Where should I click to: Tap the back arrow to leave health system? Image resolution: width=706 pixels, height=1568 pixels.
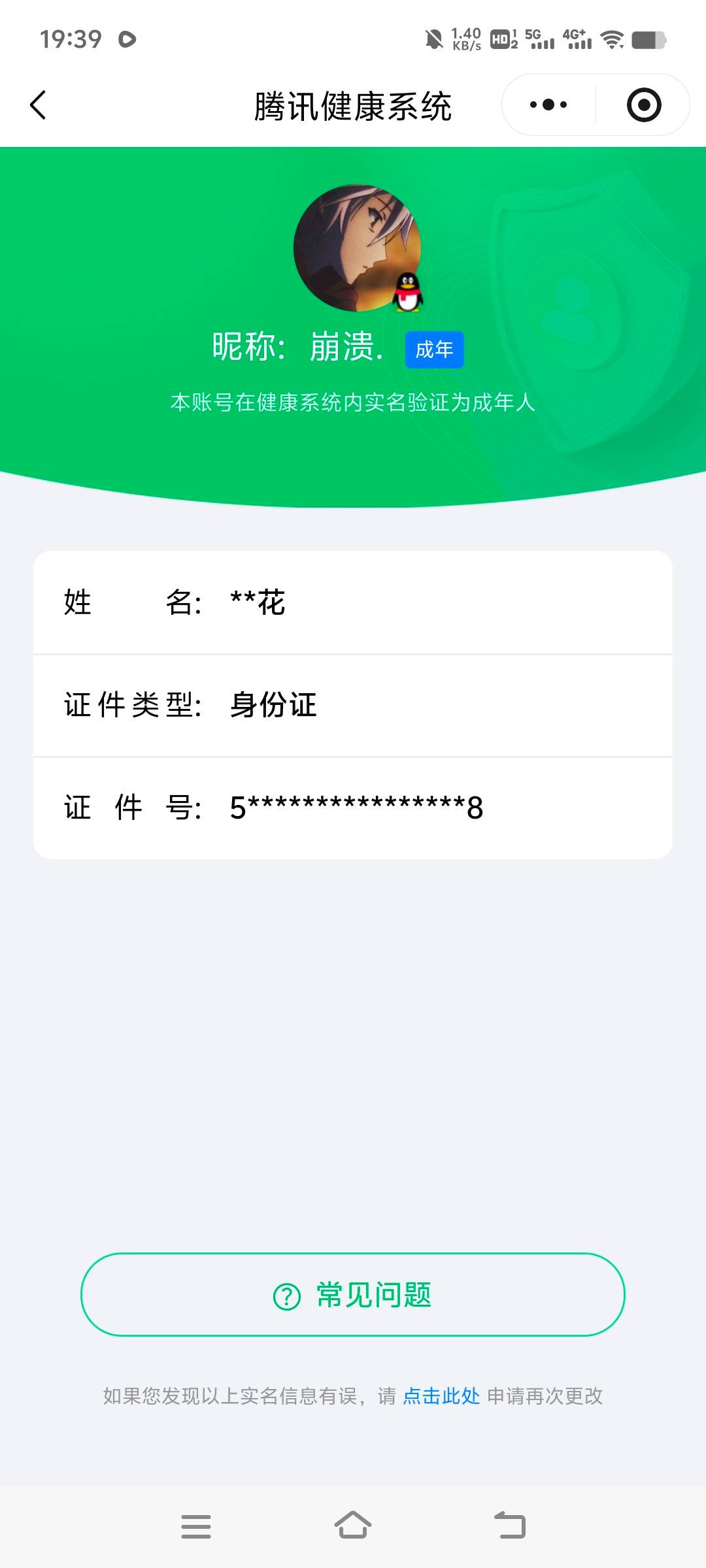[x=37, y=105]
